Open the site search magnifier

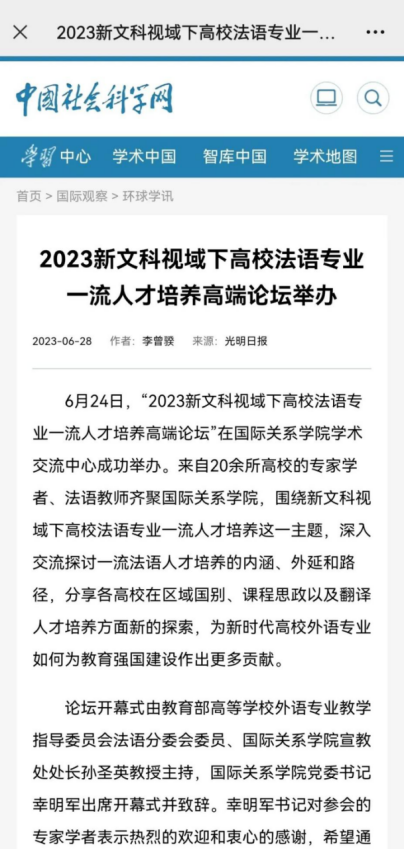[x=373, y=98]
